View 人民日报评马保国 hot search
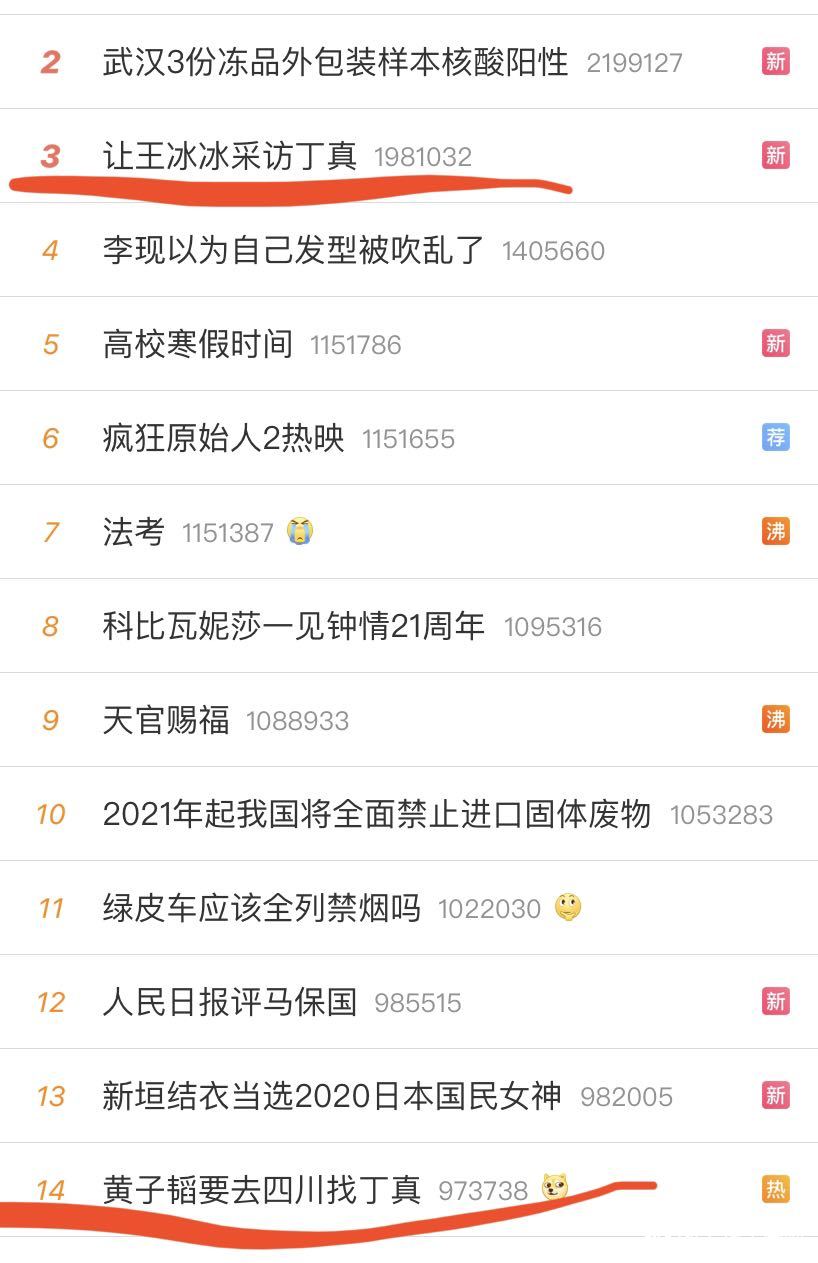Image resolution: width=818 pixels, height=1263 pixels. coord(230,1002)
